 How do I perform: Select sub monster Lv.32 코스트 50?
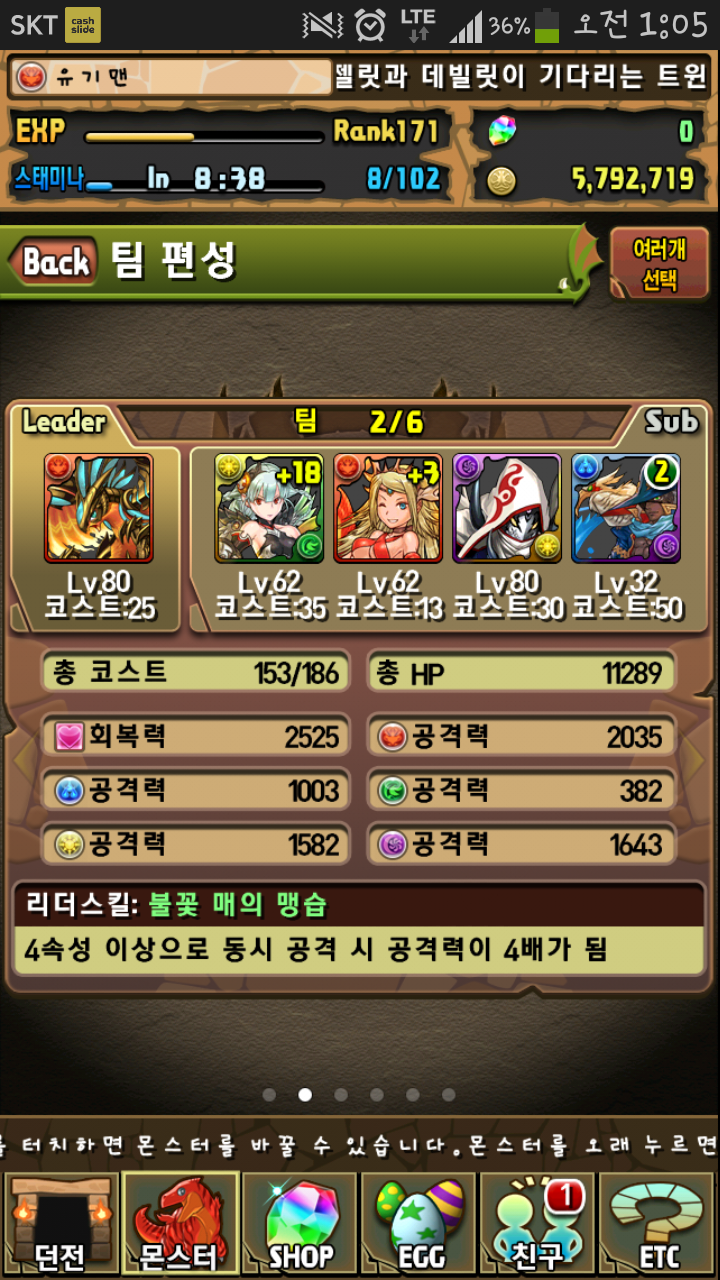click(625, 508)
